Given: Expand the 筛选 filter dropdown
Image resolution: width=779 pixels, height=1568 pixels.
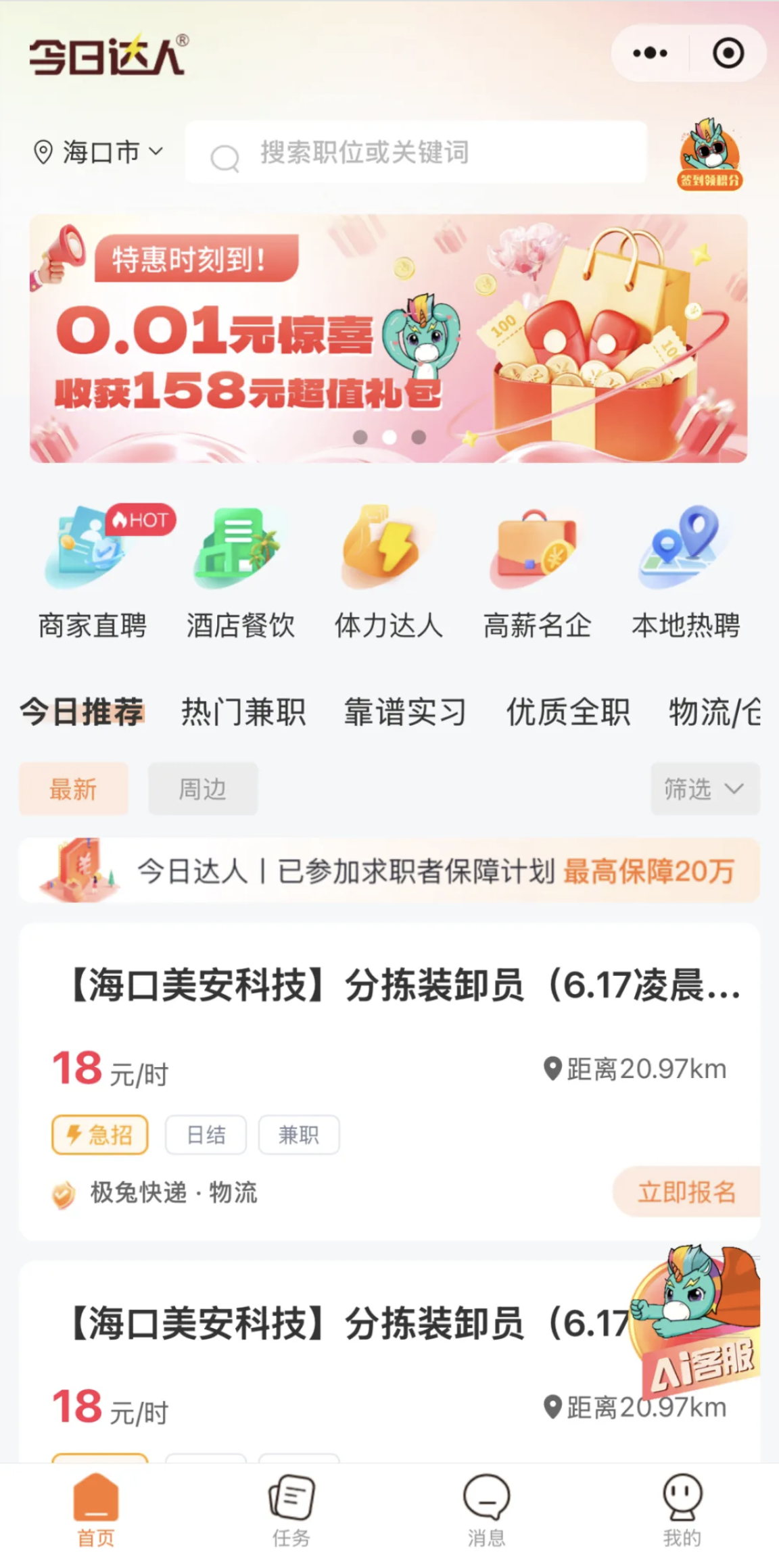Looking at the screenshot, I should click(705, 789).
